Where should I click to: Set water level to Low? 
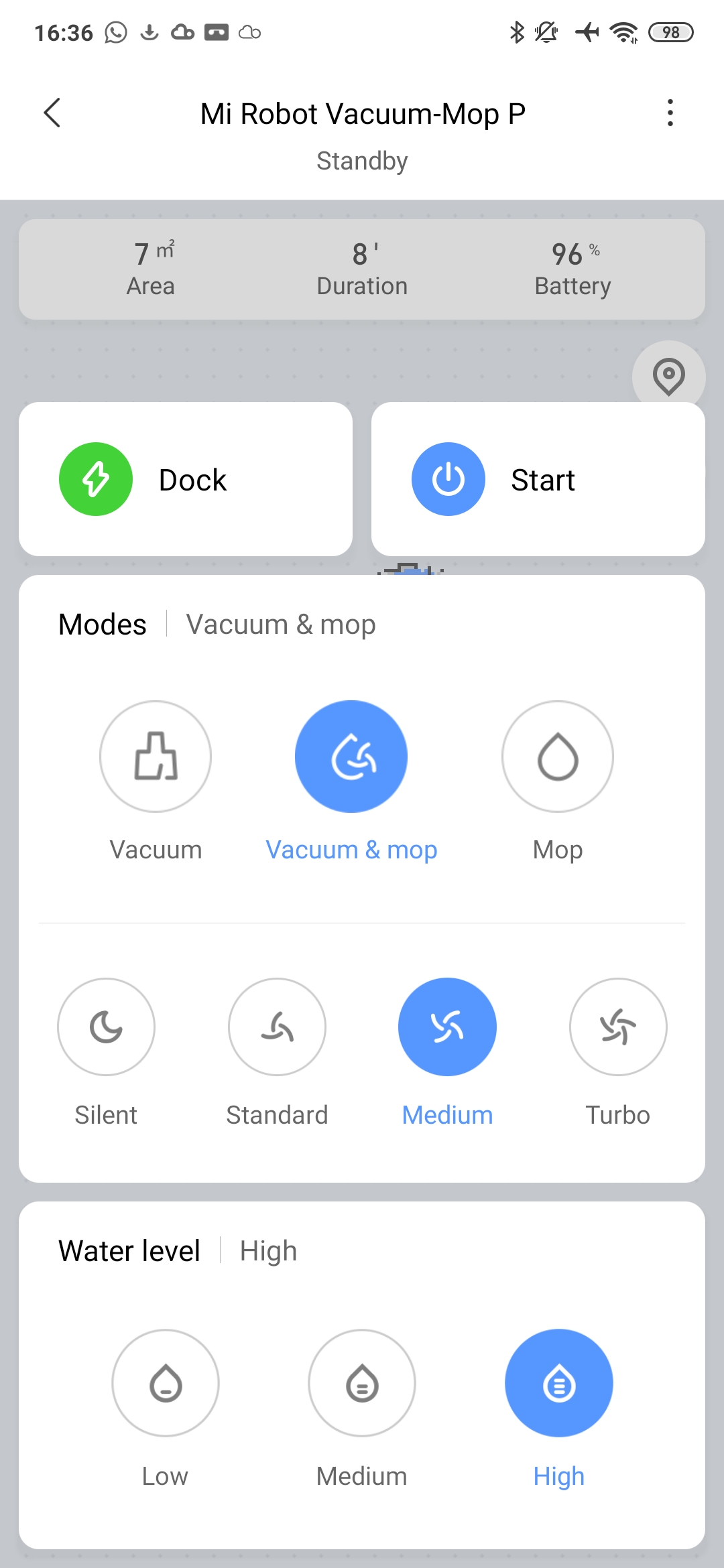[166, 1383]
